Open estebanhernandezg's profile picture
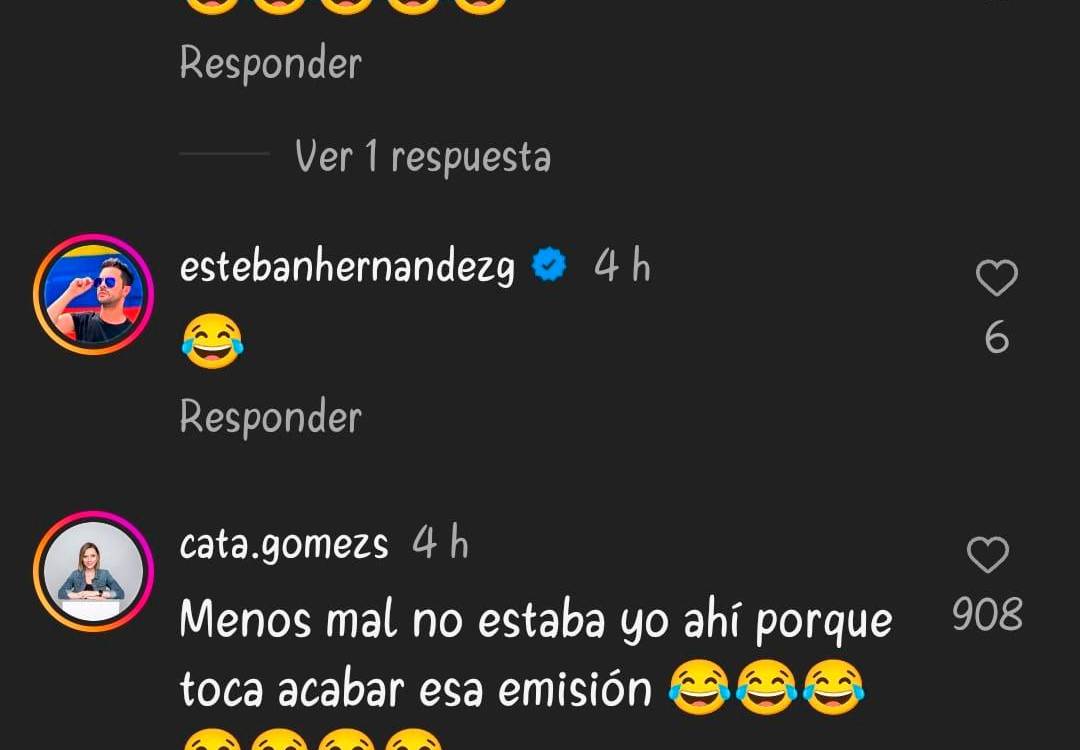The width and height of the screenshot is (1080, 750). tap(94, 295)
